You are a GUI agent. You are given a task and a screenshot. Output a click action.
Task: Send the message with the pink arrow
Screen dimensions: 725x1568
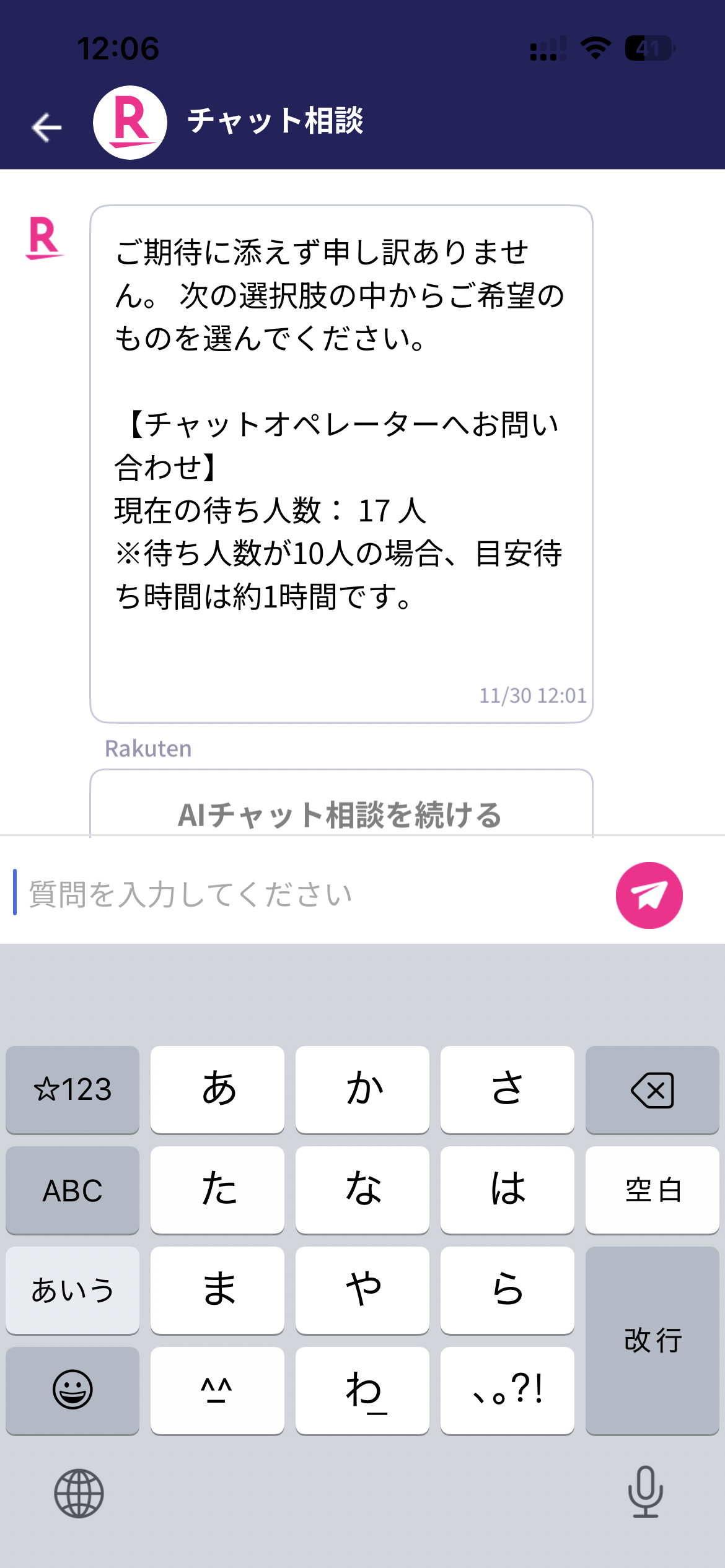(x=649, y=895)
